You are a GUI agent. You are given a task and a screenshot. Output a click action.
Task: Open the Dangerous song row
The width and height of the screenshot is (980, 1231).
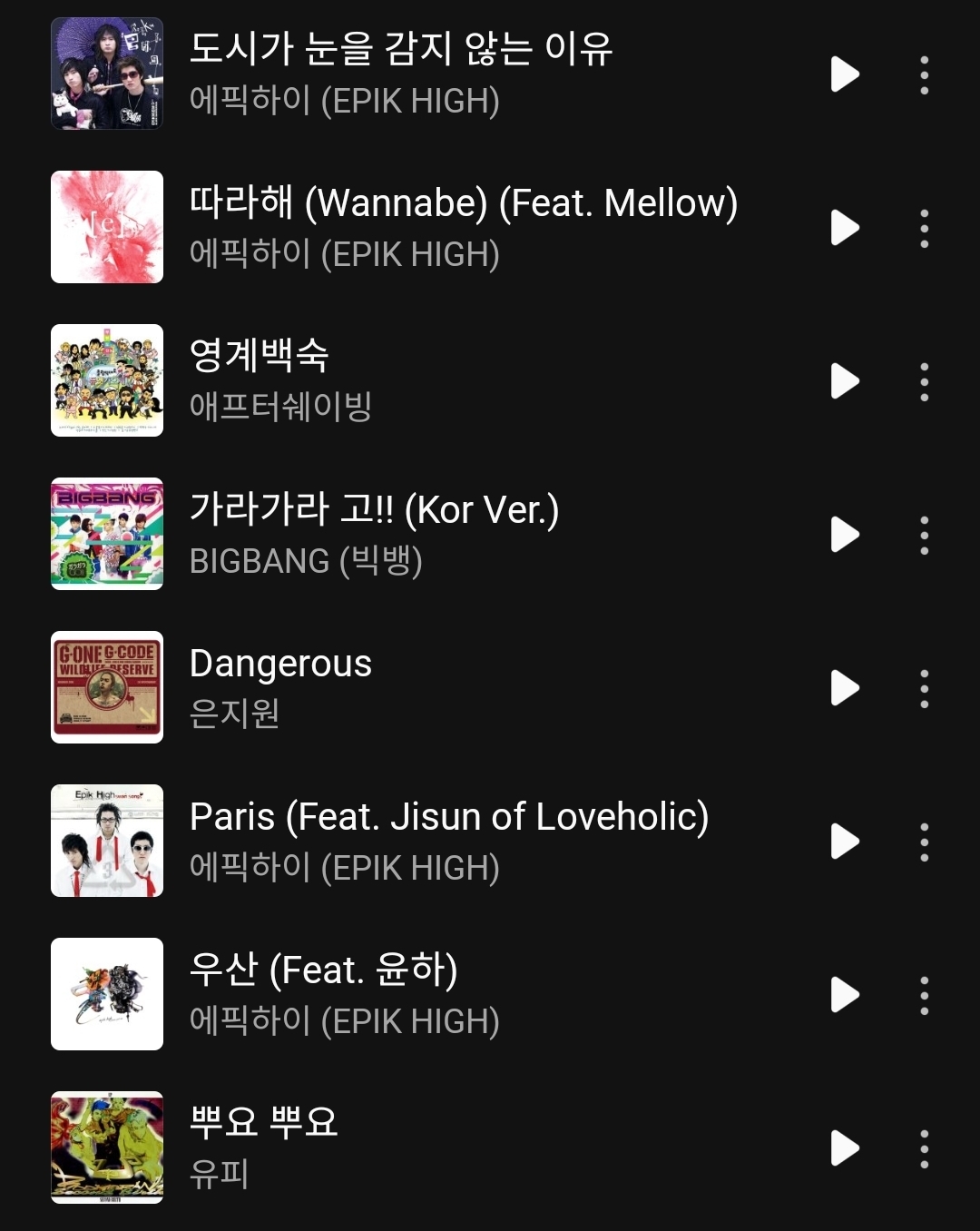point(454,687)
